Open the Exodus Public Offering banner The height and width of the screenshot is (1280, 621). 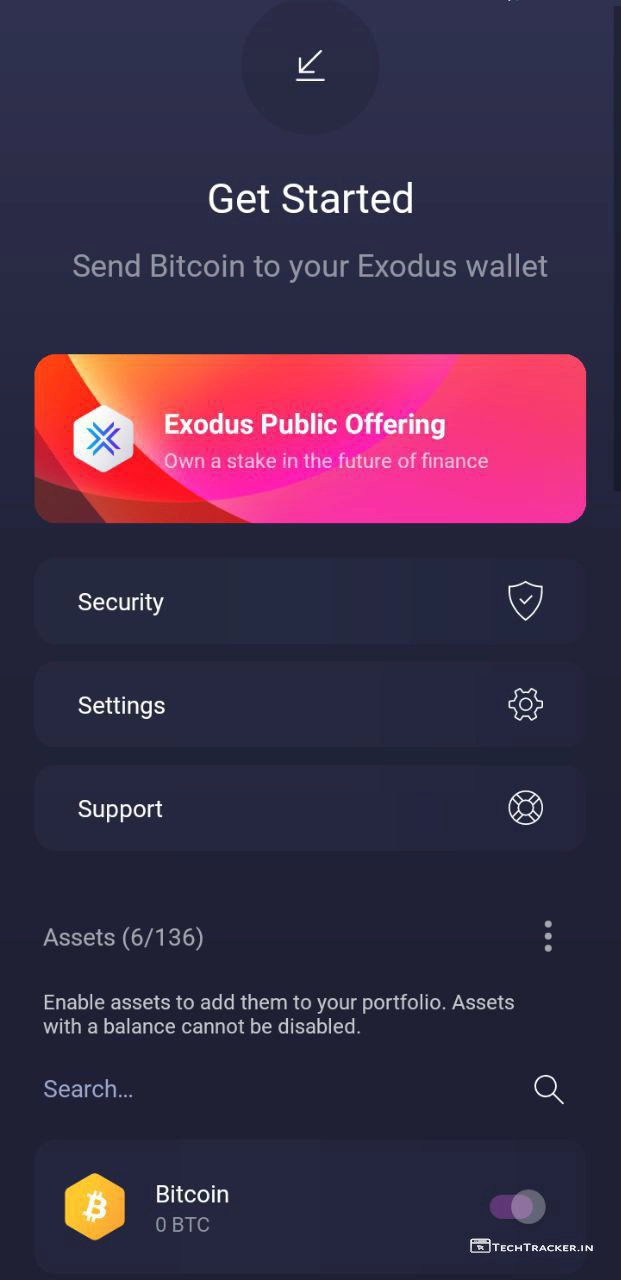310,438
